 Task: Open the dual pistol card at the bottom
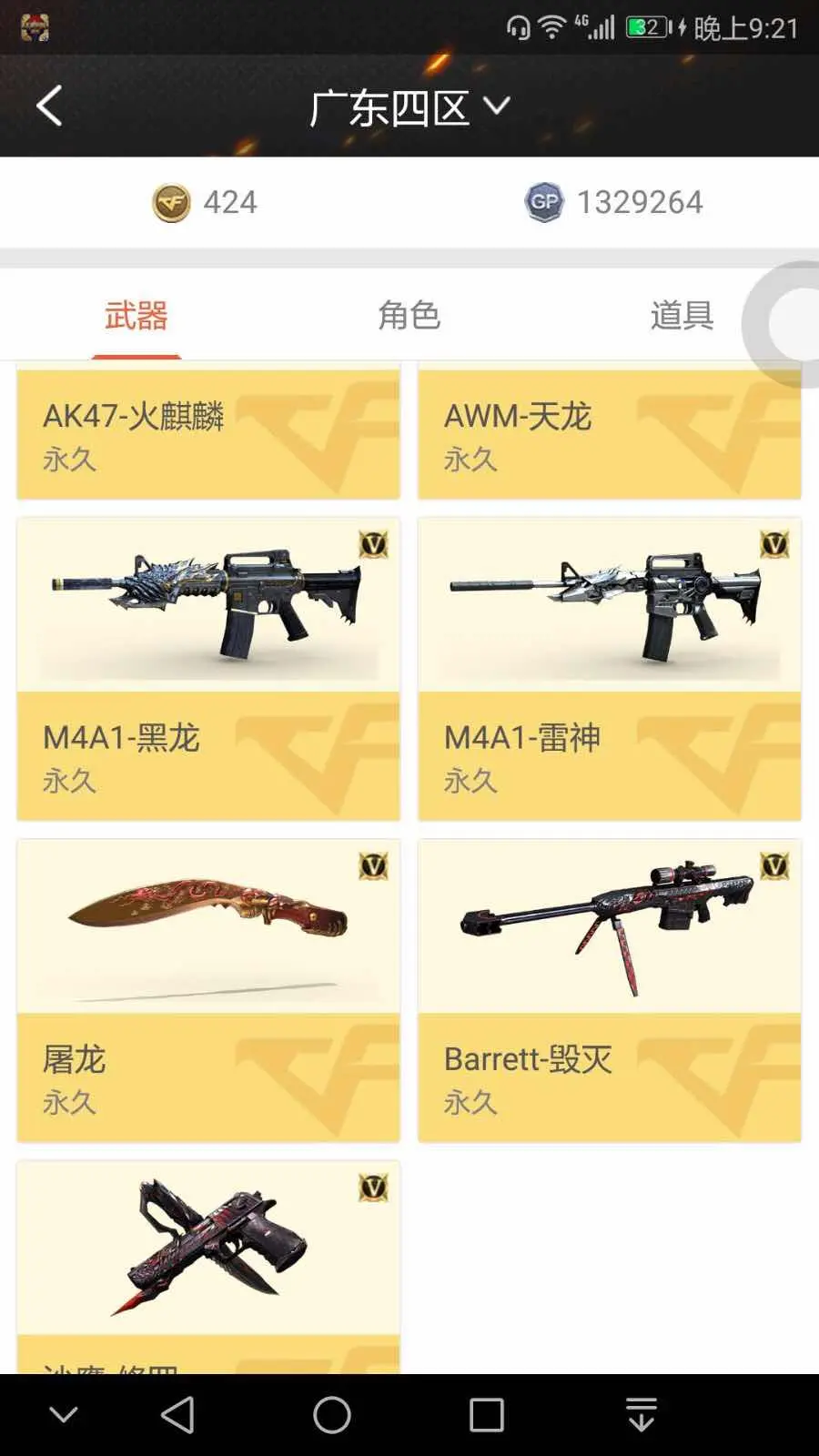(208, 1265)
